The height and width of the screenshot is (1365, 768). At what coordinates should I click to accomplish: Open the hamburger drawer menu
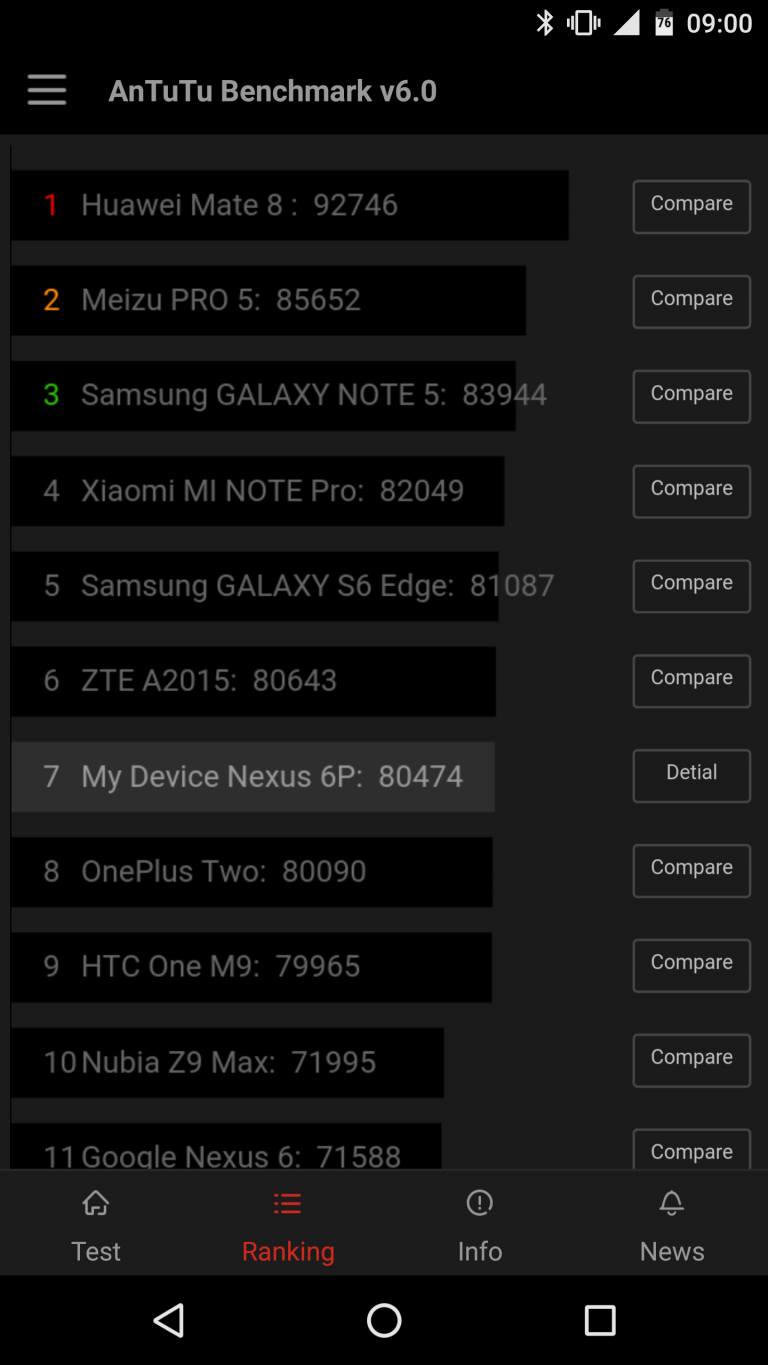tap(47, 91)
